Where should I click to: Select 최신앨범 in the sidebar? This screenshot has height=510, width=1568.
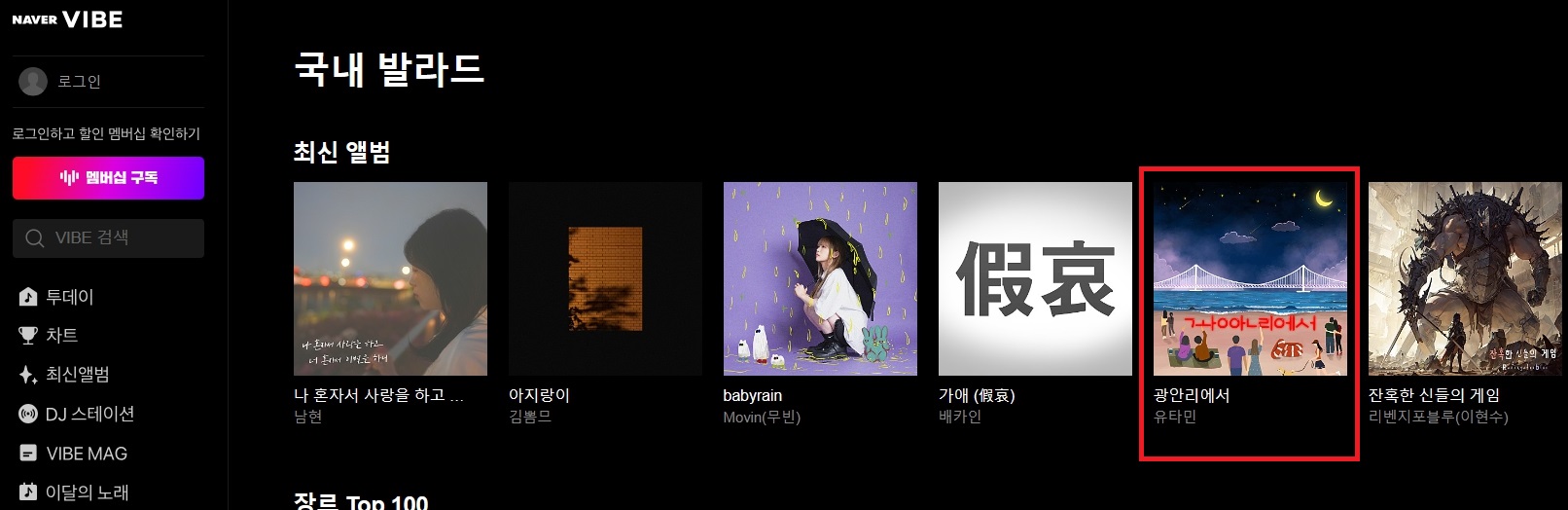[77, 375]
